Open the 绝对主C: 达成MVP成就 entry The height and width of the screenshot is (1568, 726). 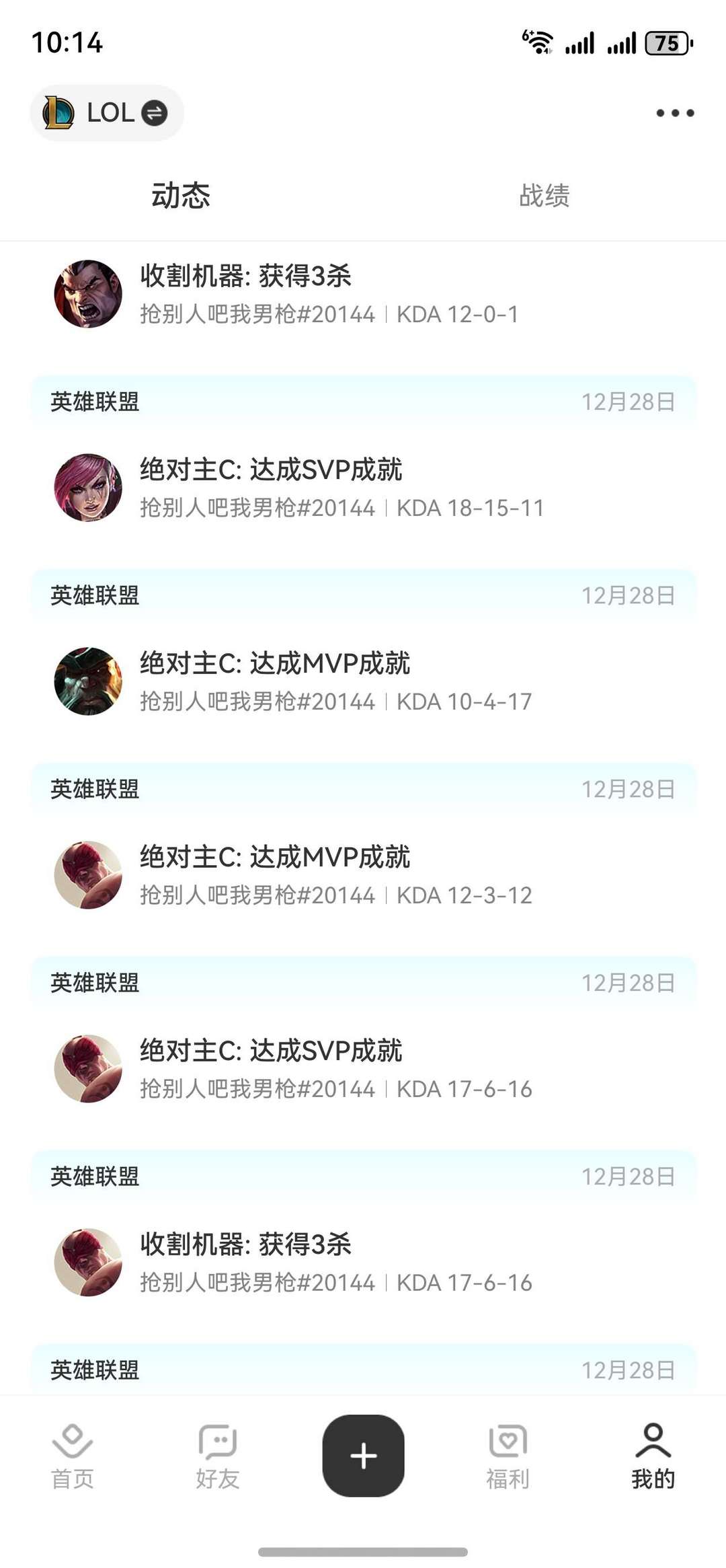(x=276, y=666)
